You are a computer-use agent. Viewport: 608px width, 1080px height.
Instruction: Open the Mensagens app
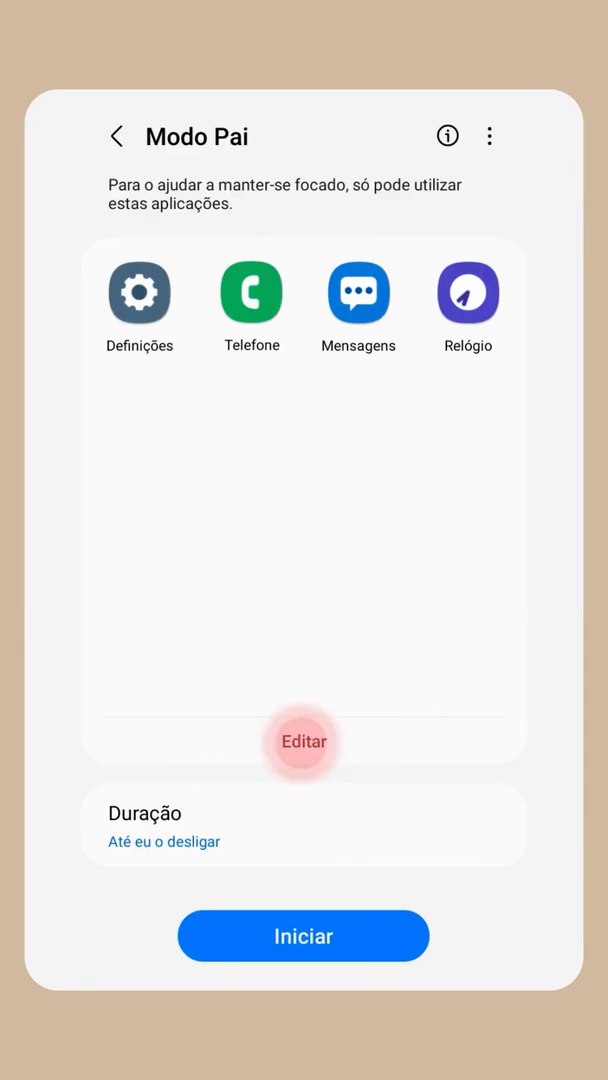point(358,293)
